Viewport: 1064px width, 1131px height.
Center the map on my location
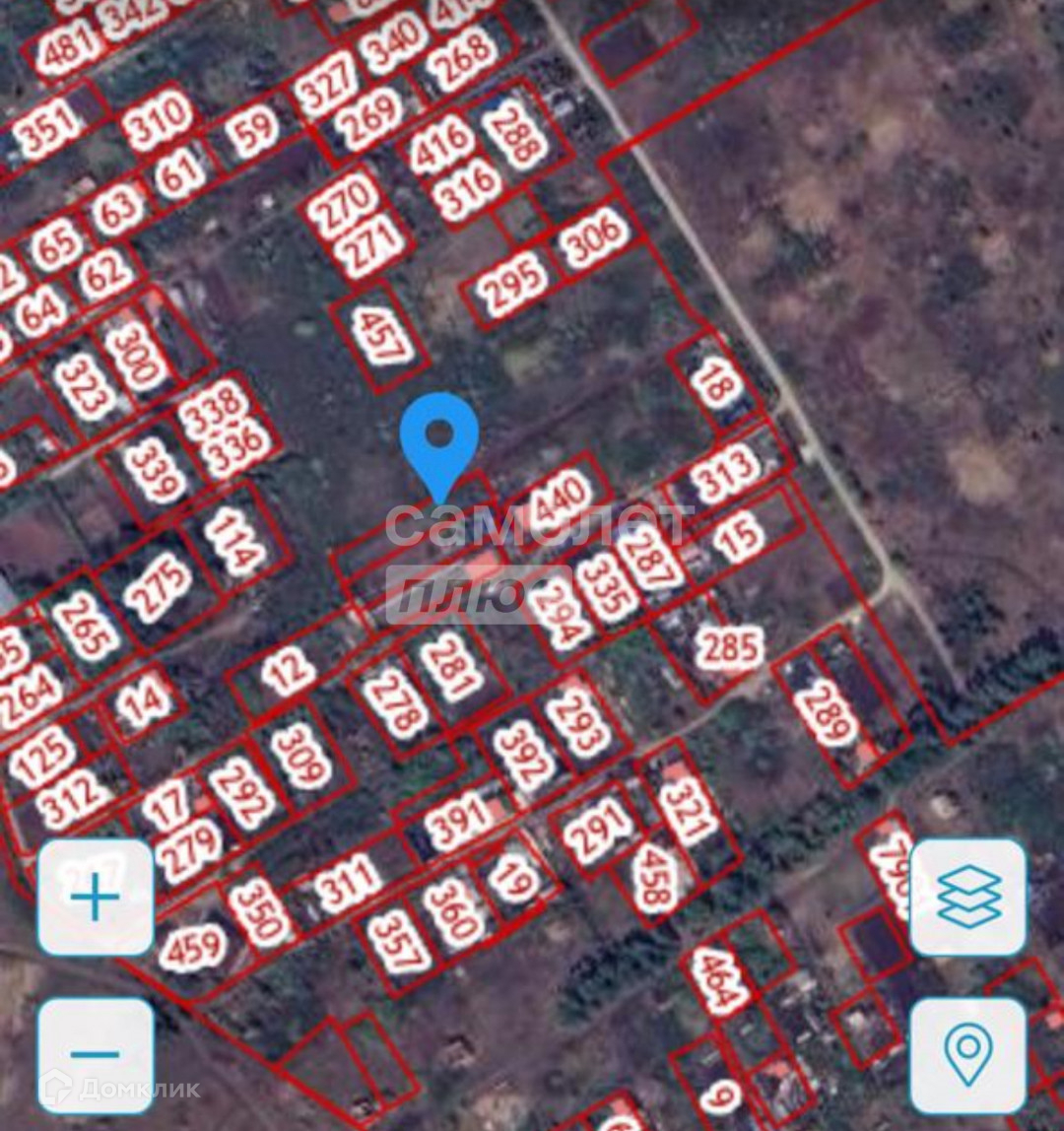pos(967,1055)
